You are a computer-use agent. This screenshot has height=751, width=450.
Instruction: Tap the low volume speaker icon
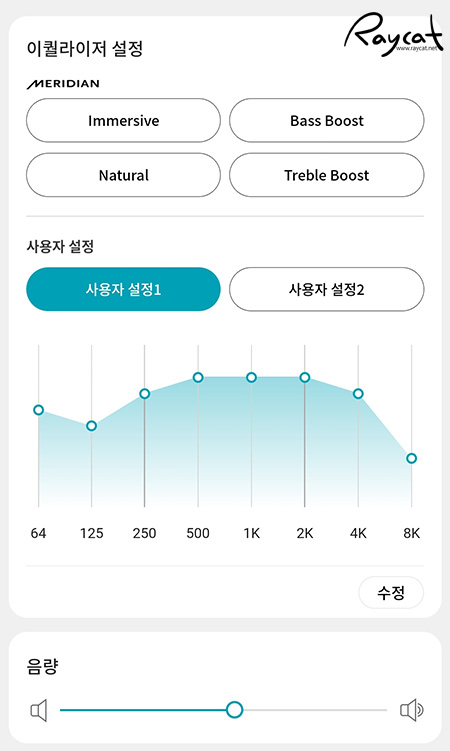pos(39,710)
